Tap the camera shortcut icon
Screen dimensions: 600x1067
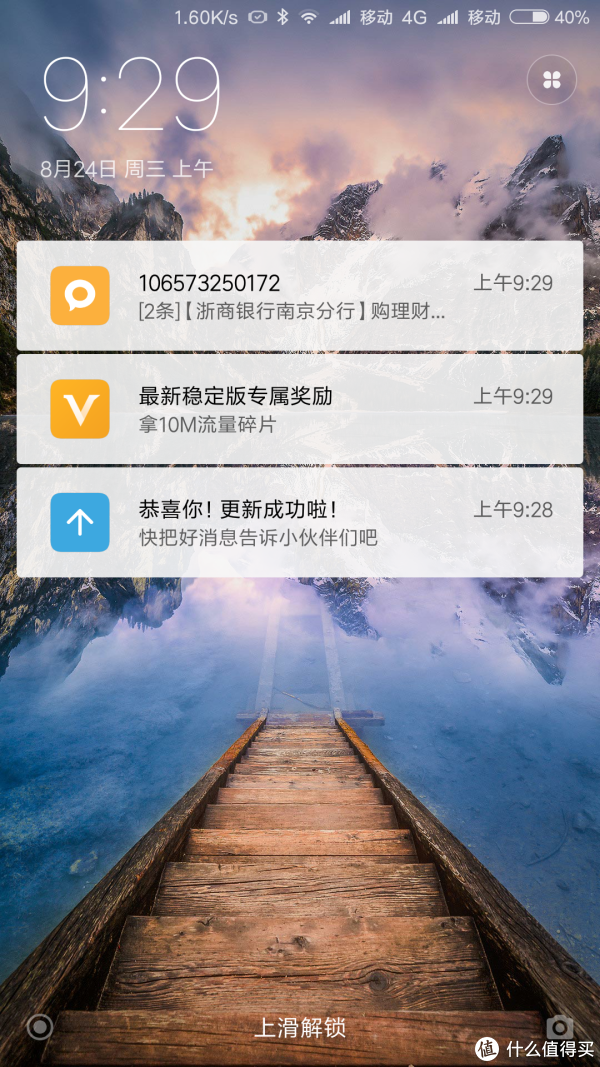pyautogui.click(x=560, y=1026)
